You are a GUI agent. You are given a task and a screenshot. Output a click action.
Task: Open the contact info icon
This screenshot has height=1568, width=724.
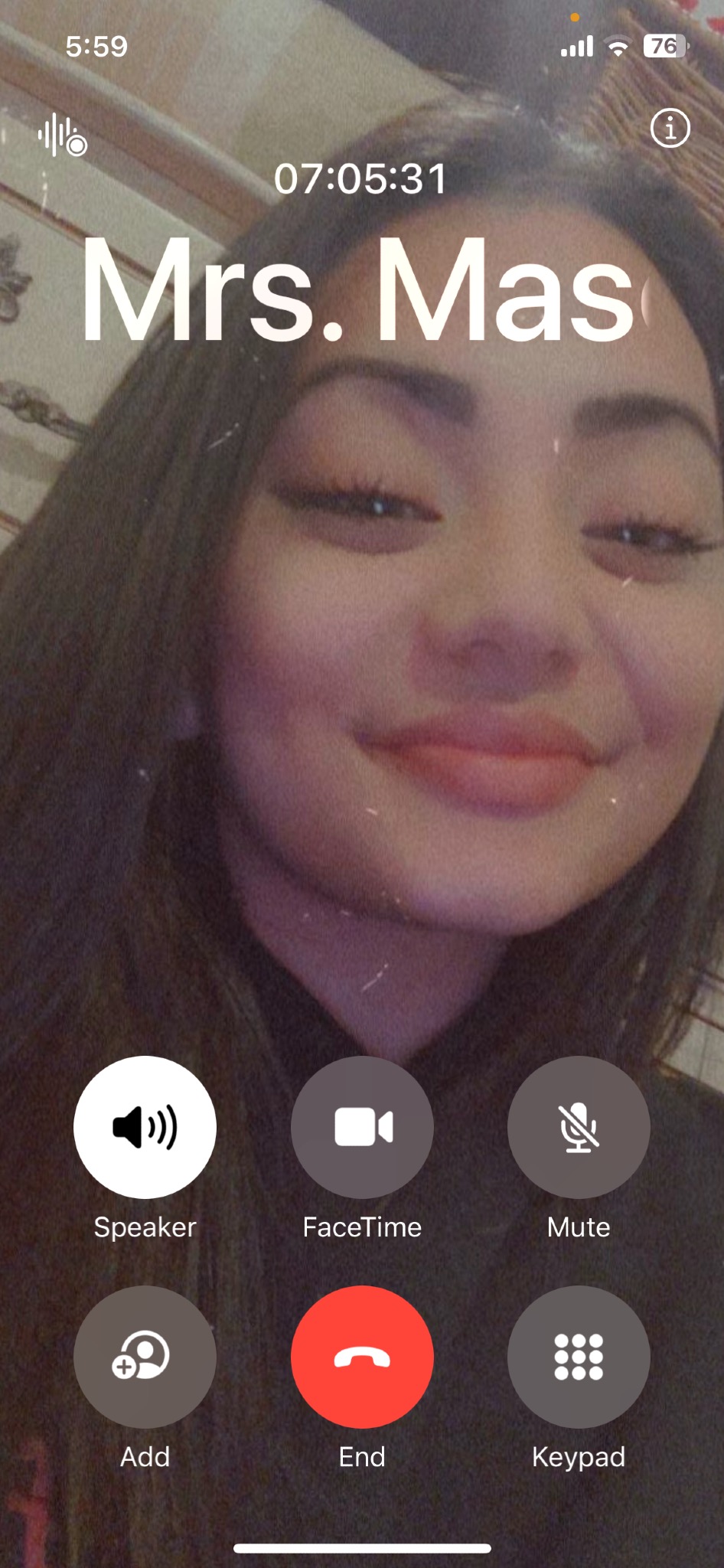(x=670, y=128)
